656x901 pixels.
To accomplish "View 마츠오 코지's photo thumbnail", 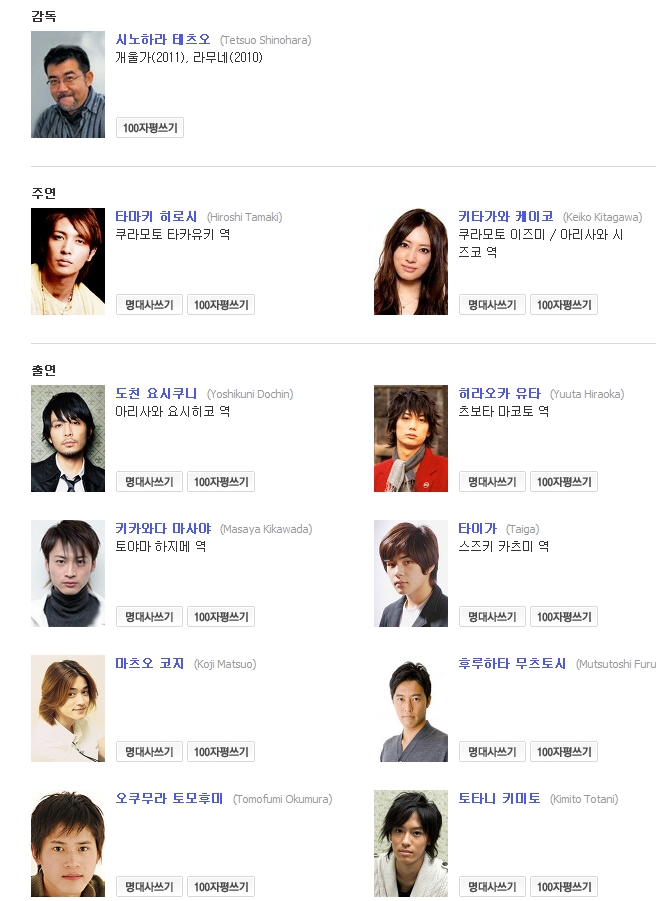I will click(68, 708).
